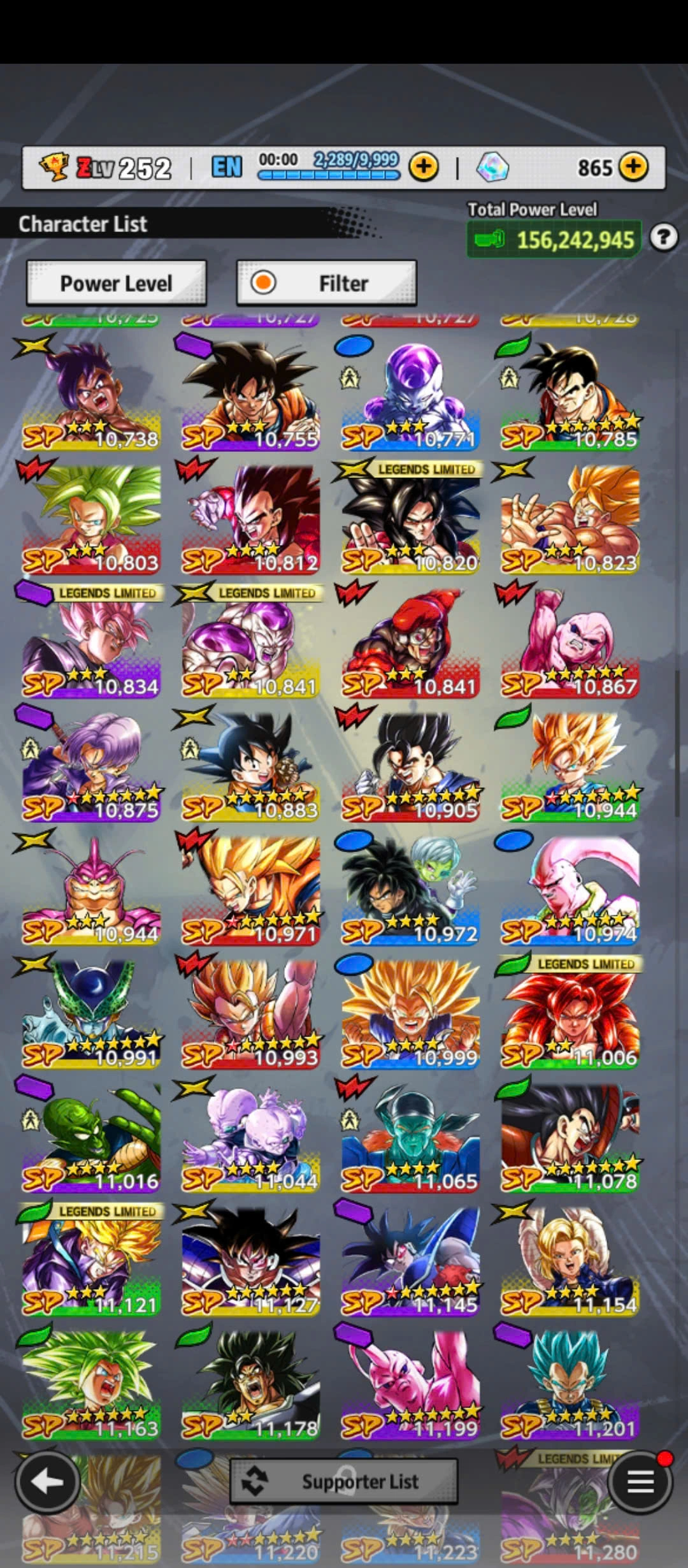Open the Supporter List
Screen dimensions: 688x1568
(x=344, y=1481)
